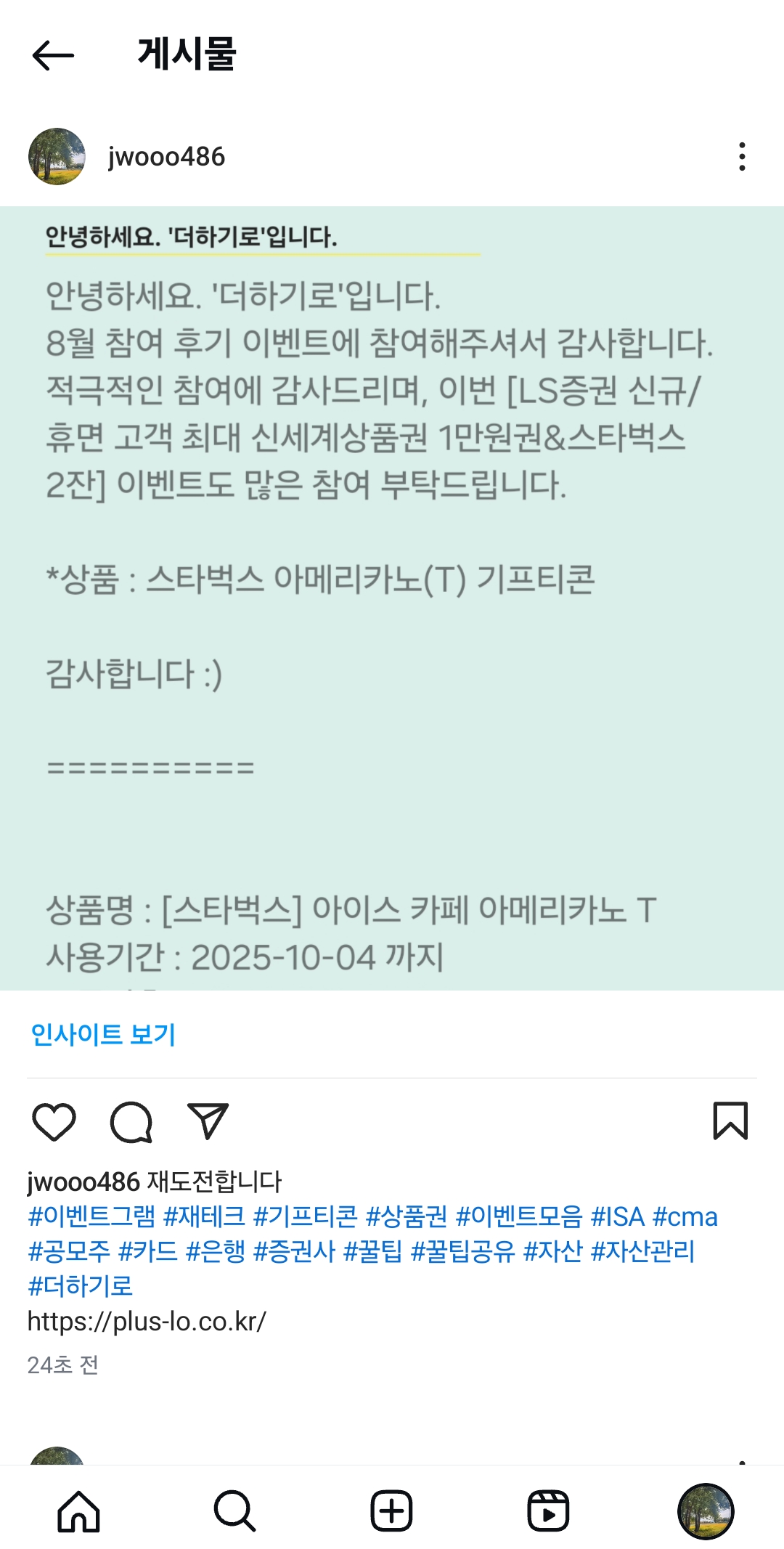784x1549 pixels.
Task: Open 인사이트 보기 for this post
Action: tap(103, 1034)
